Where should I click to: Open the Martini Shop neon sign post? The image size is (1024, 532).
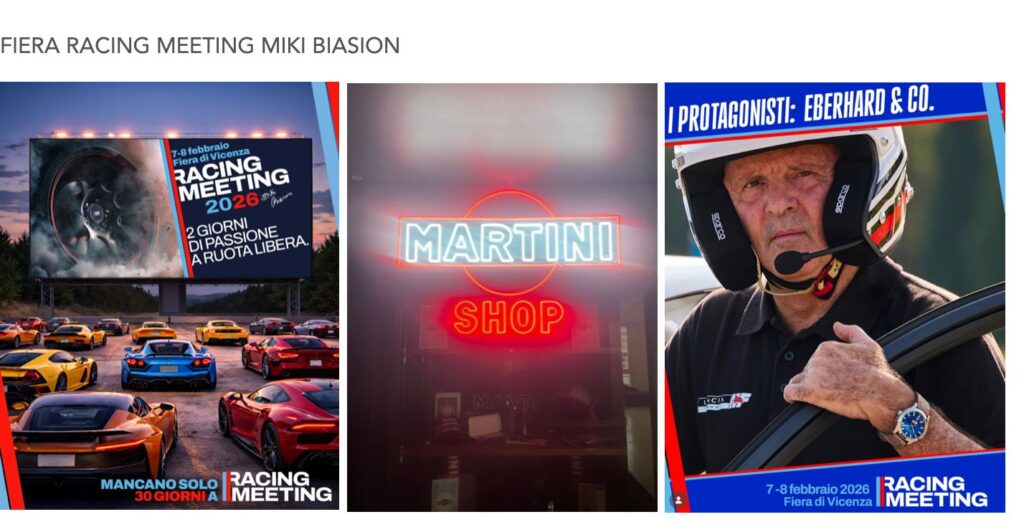tap(502, 296)
